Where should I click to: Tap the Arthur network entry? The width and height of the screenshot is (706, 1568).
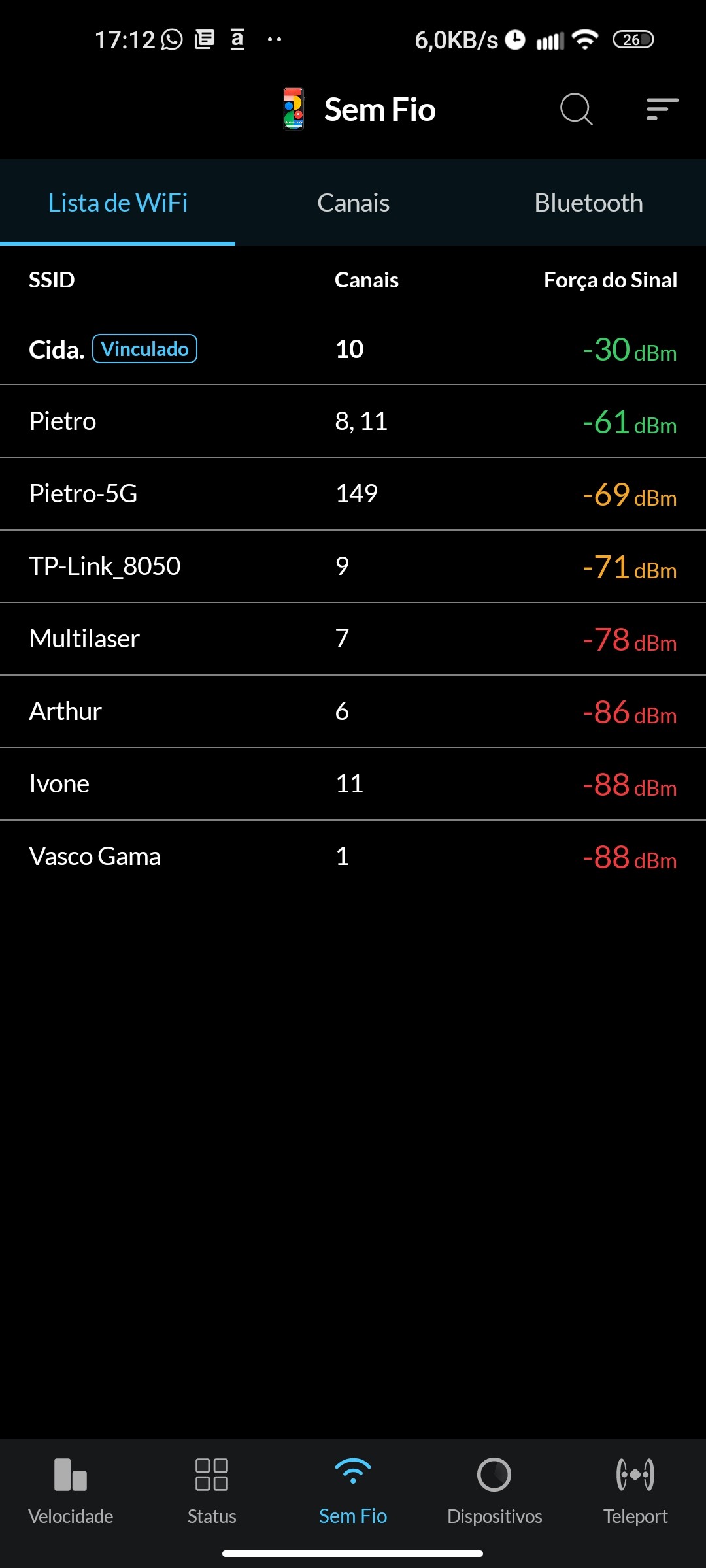[x=353, y=711]
